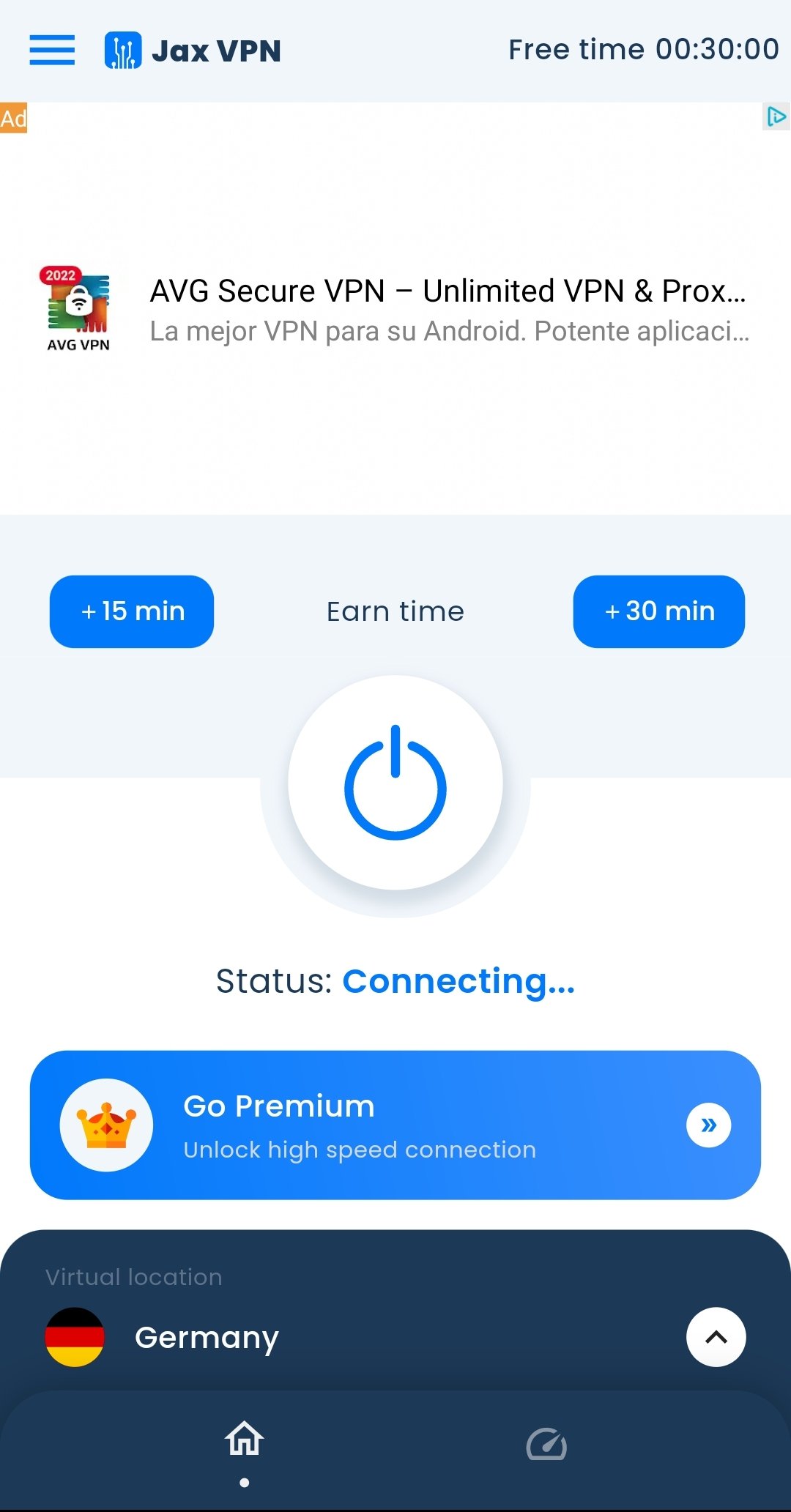Tap the AdChoices icon on the ad
This screenshot has height=1512, width=791.
(776, 117)
